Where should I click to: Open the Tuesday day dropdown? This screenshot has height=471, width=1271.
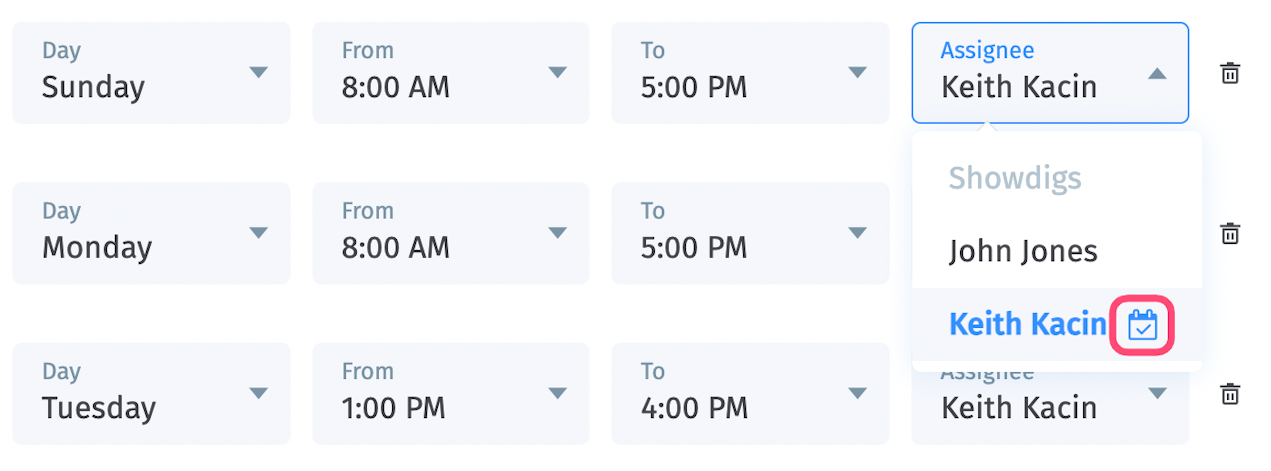coord(151,394)
